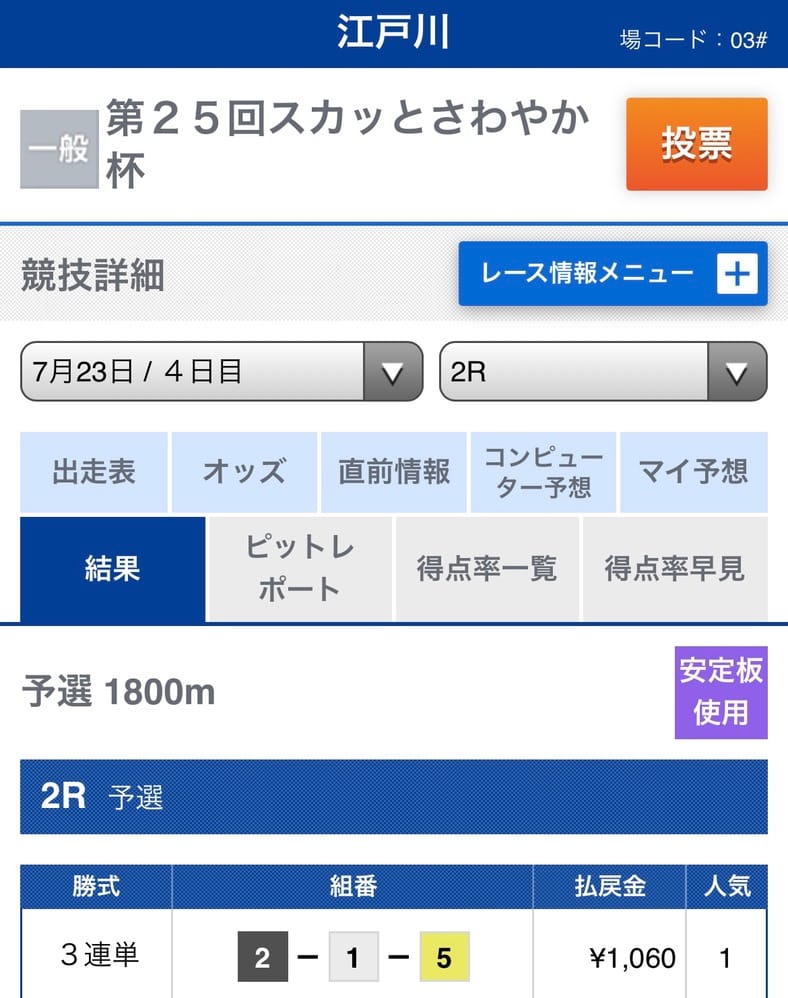Click the 江戸川 venue title
Viewport: 788px width, 998px height.
click(394, 30)
